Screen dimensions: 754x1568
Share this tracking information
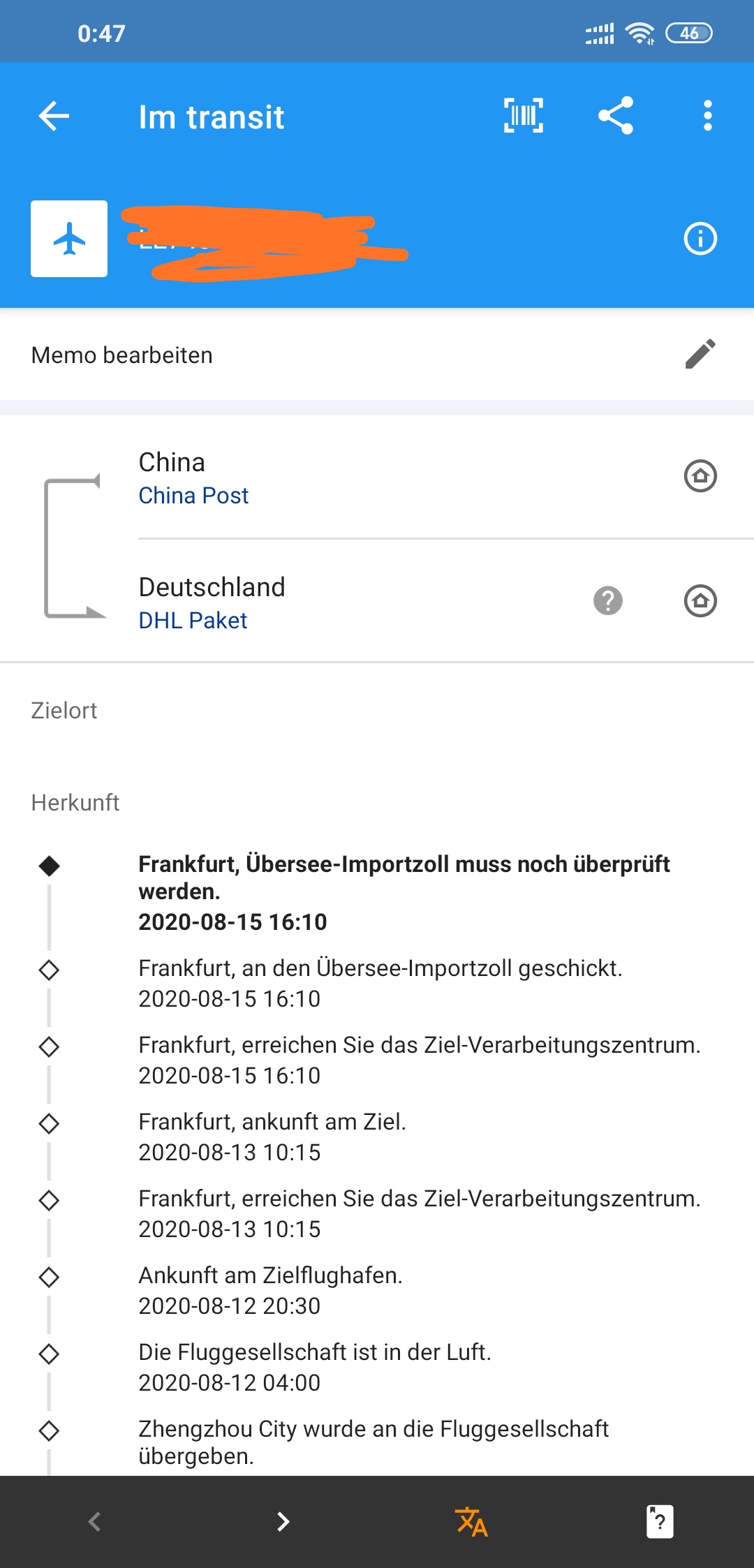pos(616,116)
